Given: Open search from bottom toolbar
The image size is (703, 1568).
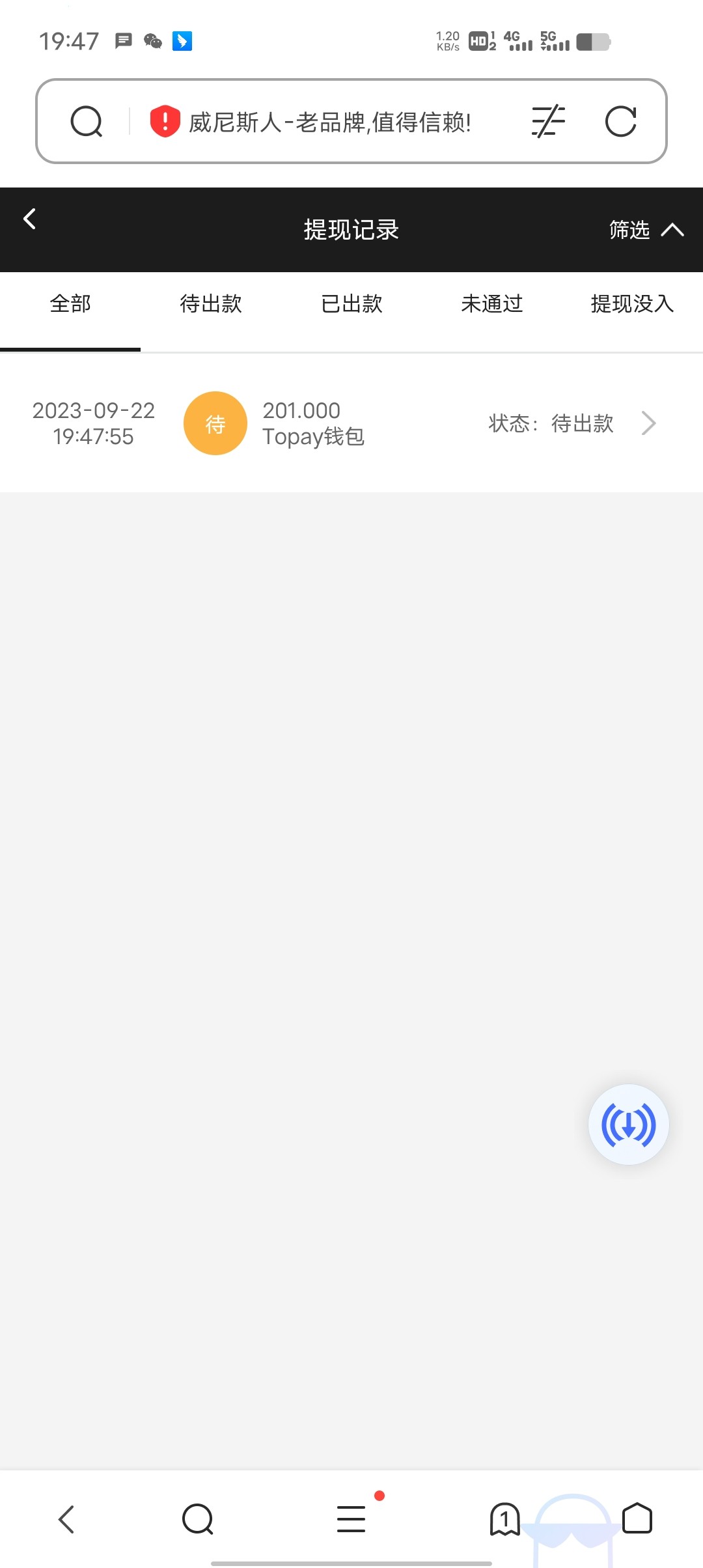Looking at the screenshot, I should [198, 1519].
